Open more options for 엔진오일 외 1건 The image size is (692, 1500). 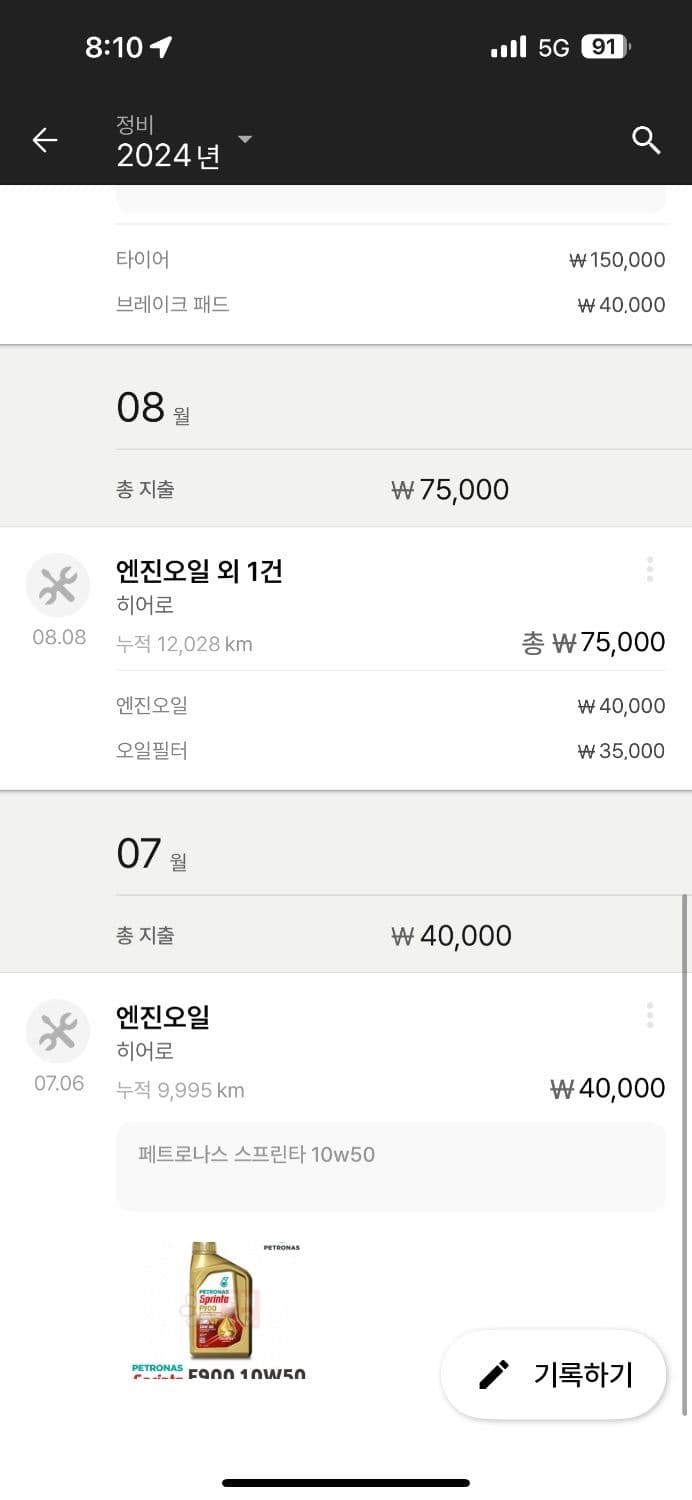650,570
